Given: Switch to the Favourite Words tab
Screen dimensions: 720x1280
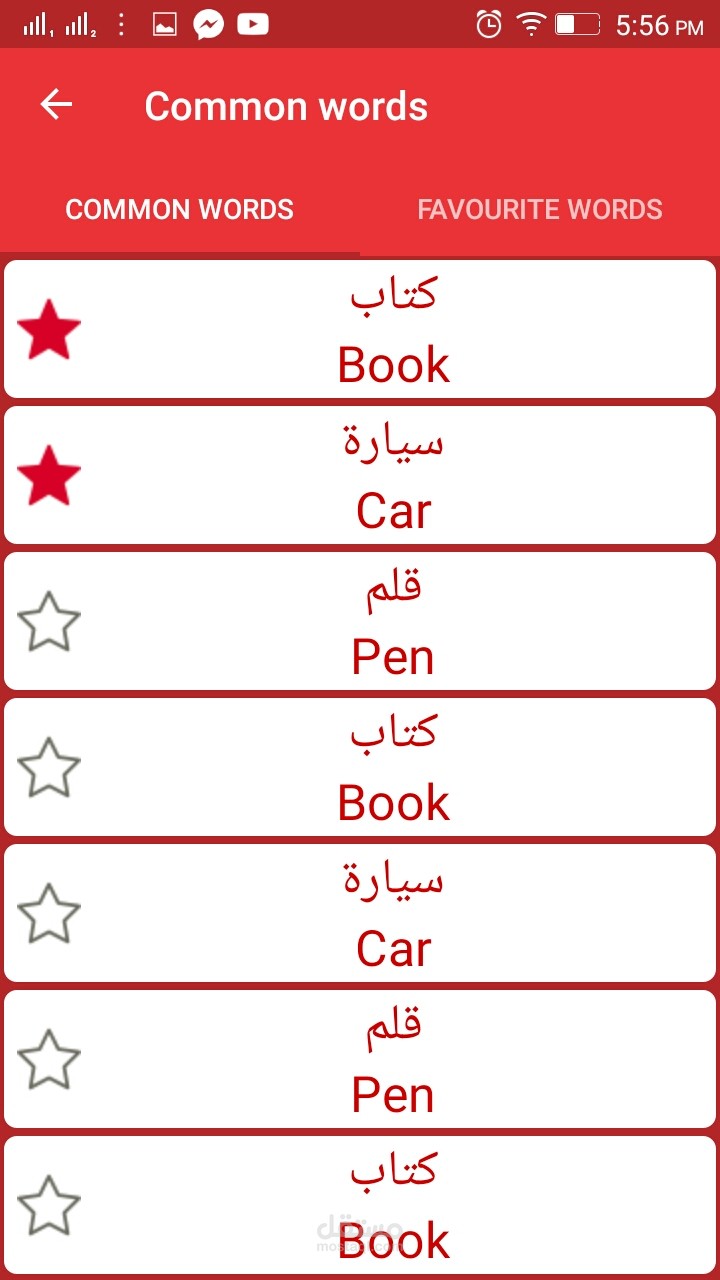Looking at the screenshot, I should (540, 209).
